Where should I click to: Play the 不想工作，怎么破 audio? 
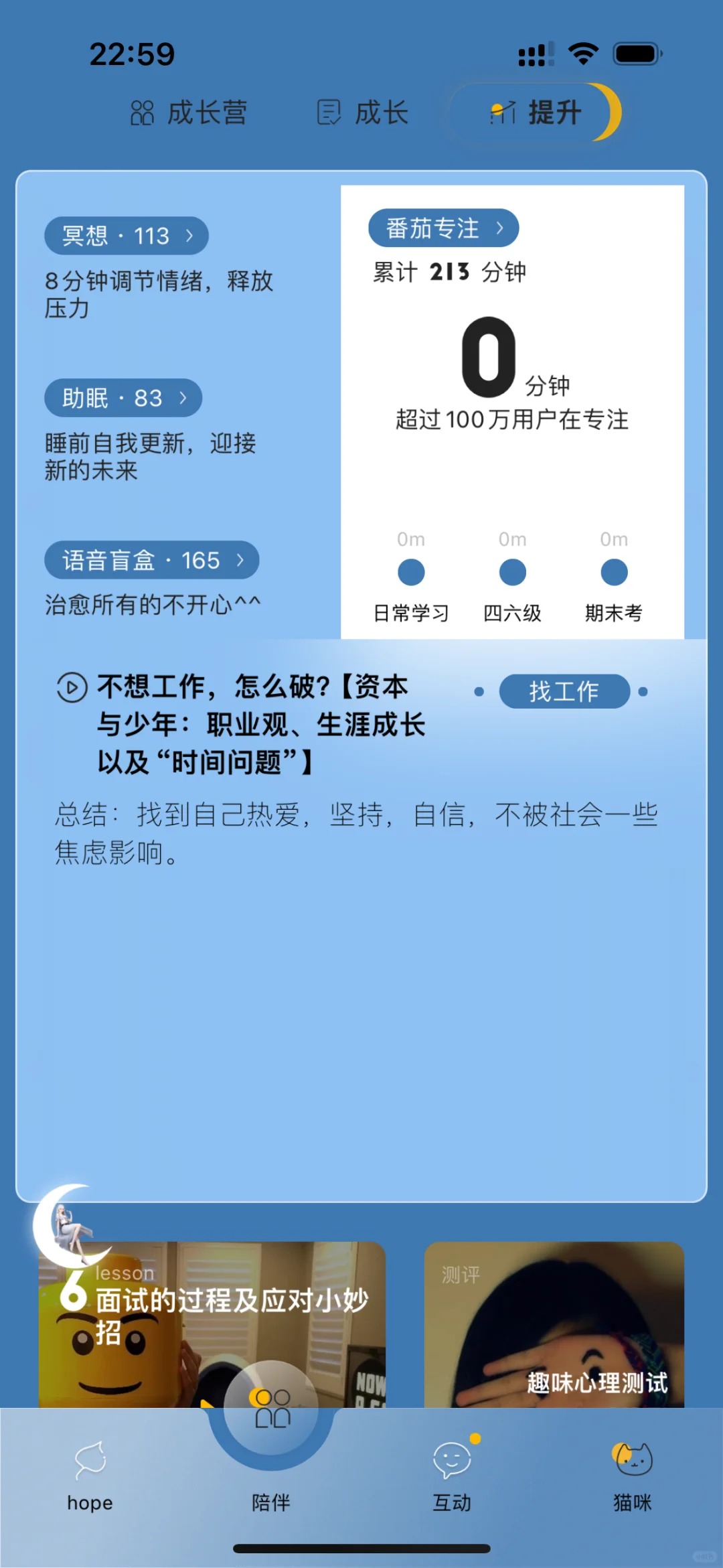[72, 688]
